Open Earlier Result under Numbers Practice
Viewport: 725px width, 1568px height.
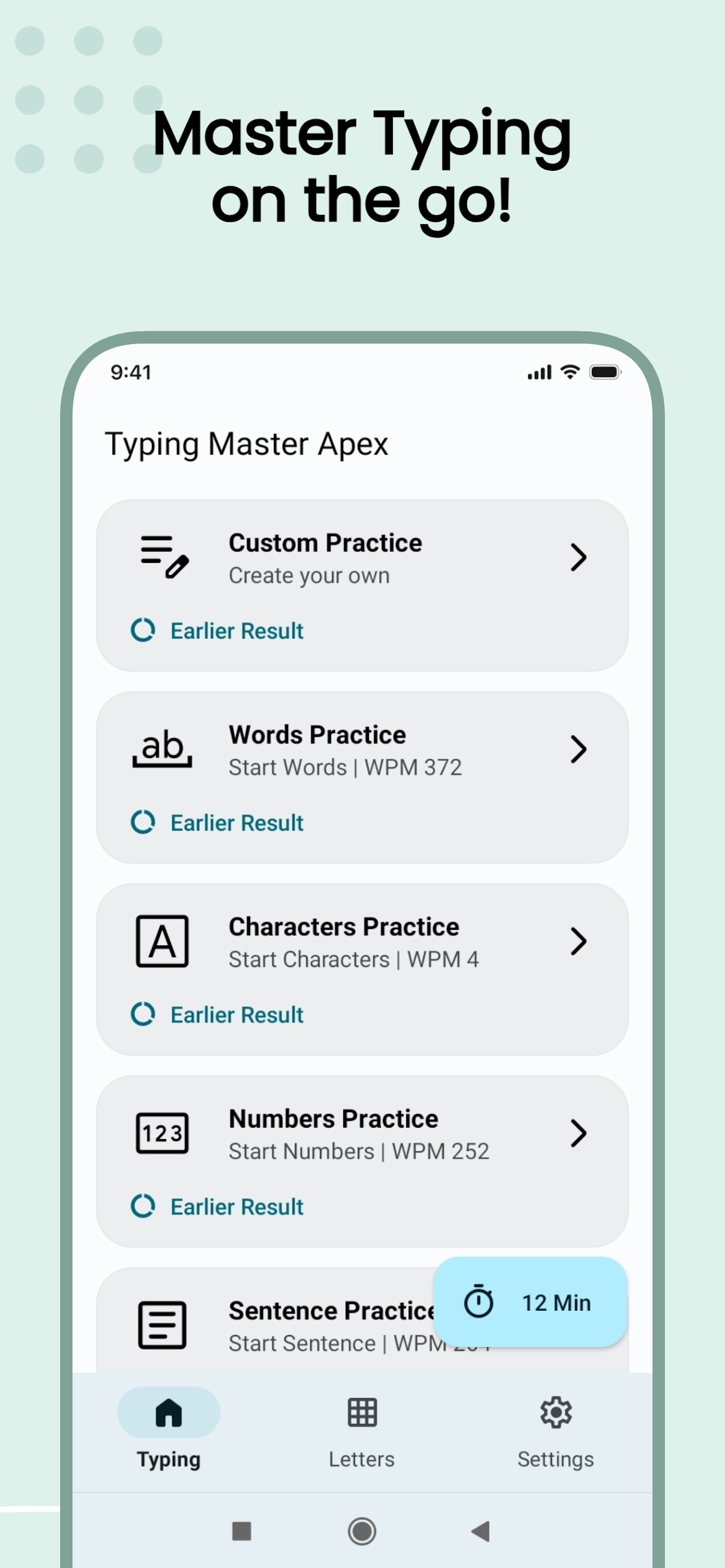point(218,1206)
